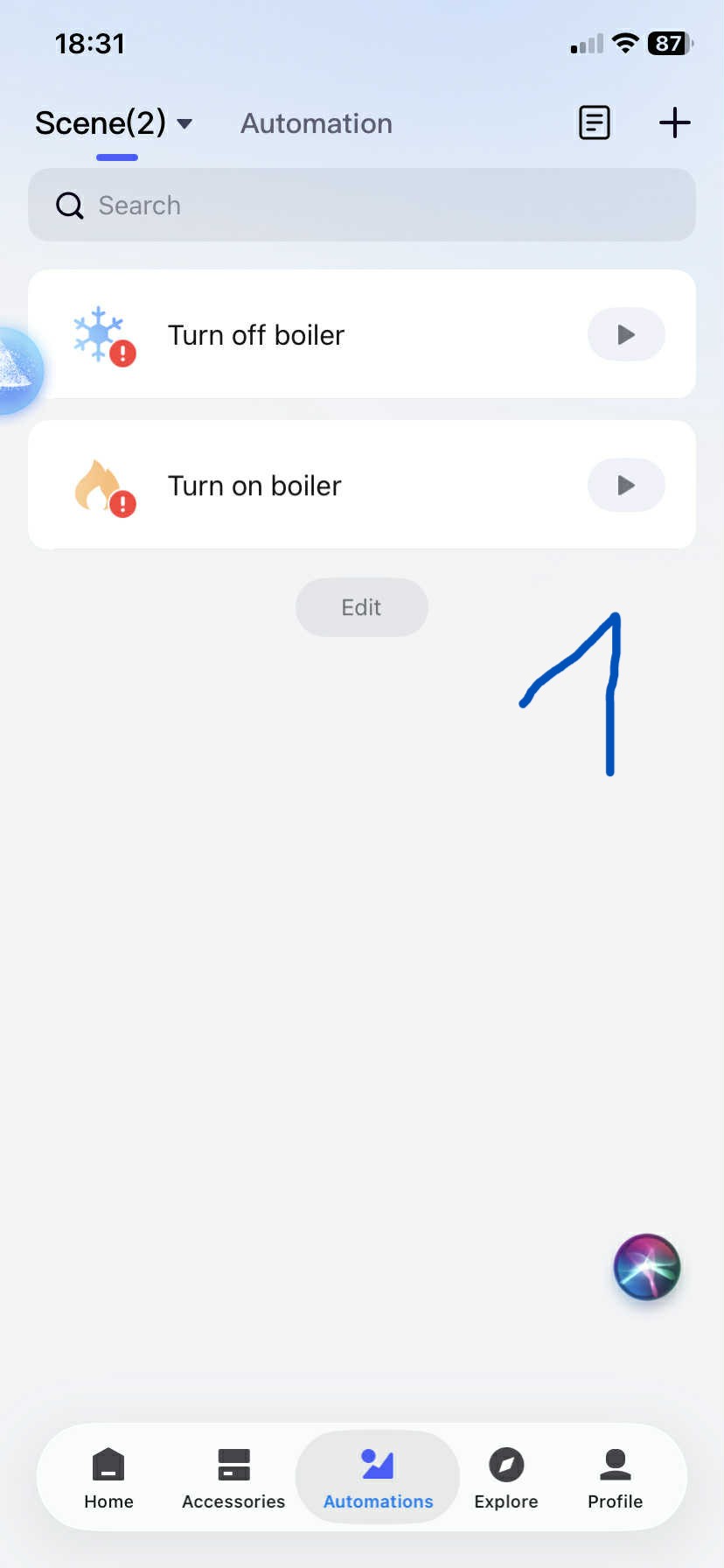Image resolution: width=724 pixels, height=1568 pixels.
Task: Switch to the Accessories tab
Action: [x=233, y=1478]
